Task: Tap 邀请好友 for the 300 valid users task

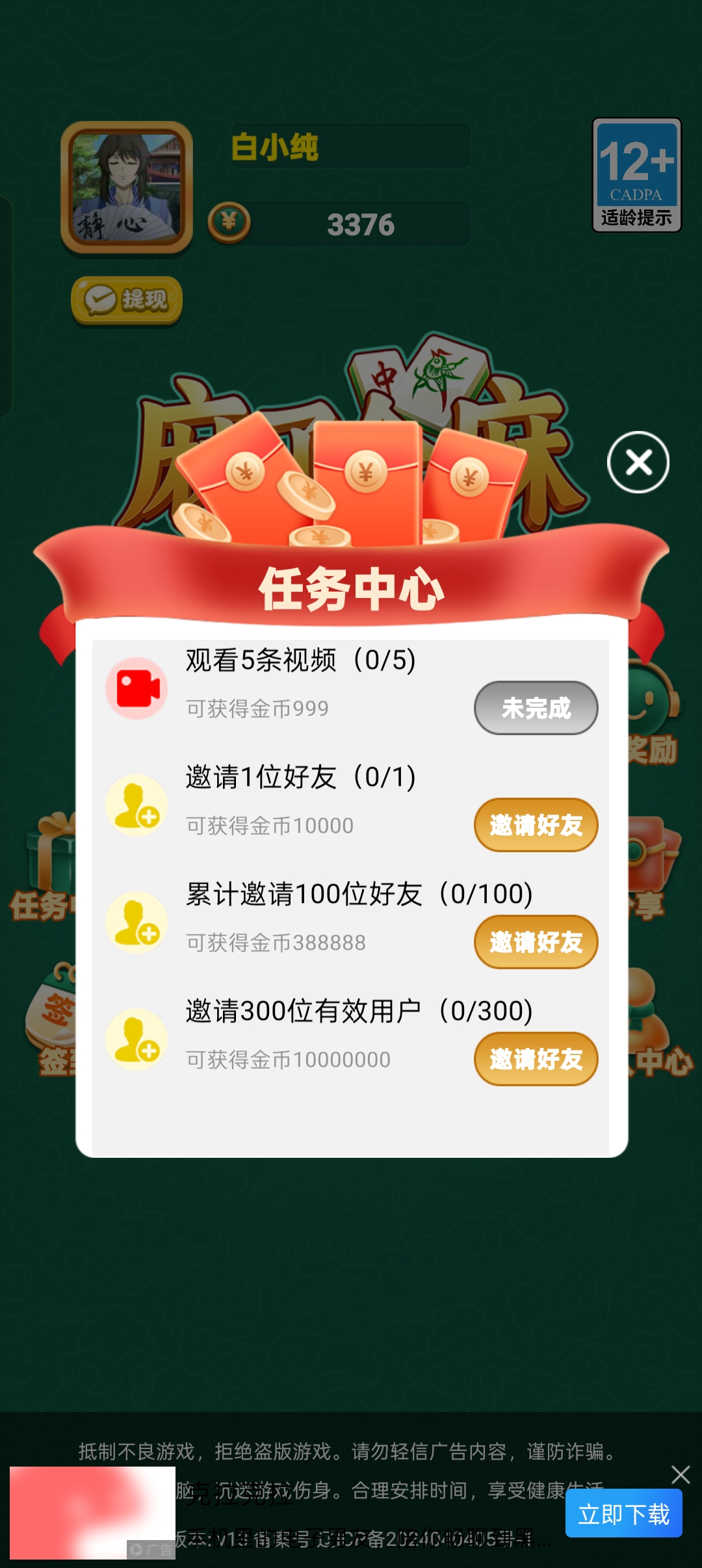Action: tap(536, 1059)
